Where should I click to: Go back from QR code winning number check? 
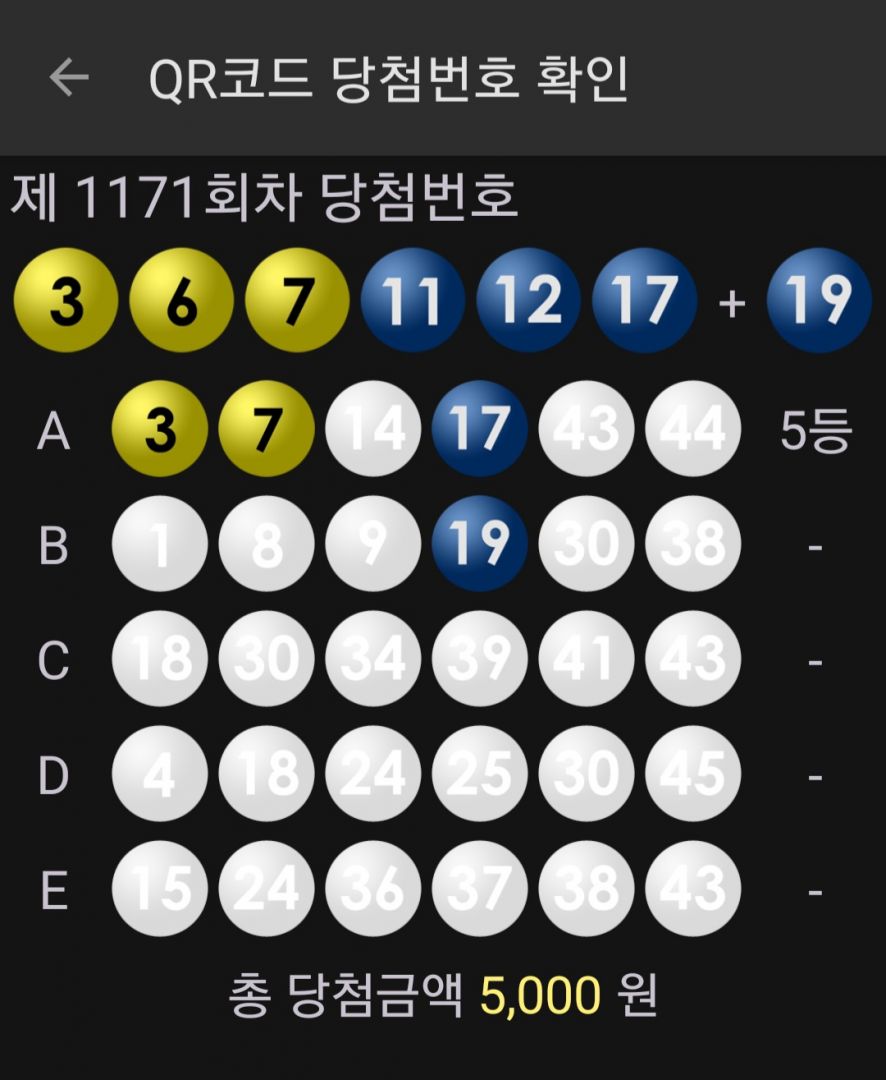69,78
